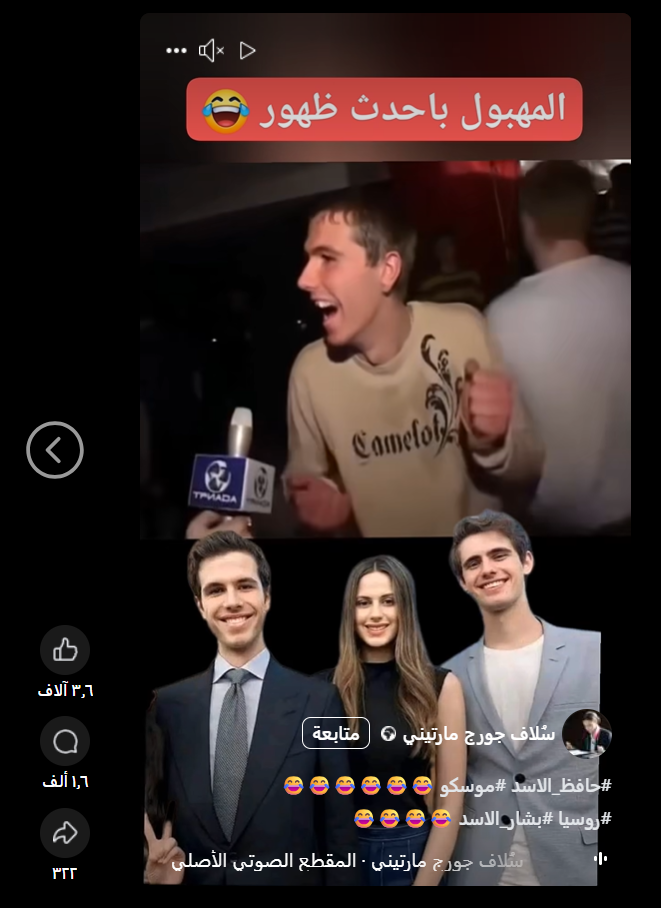
Task: Like this video
Action: tap(65, 650)
